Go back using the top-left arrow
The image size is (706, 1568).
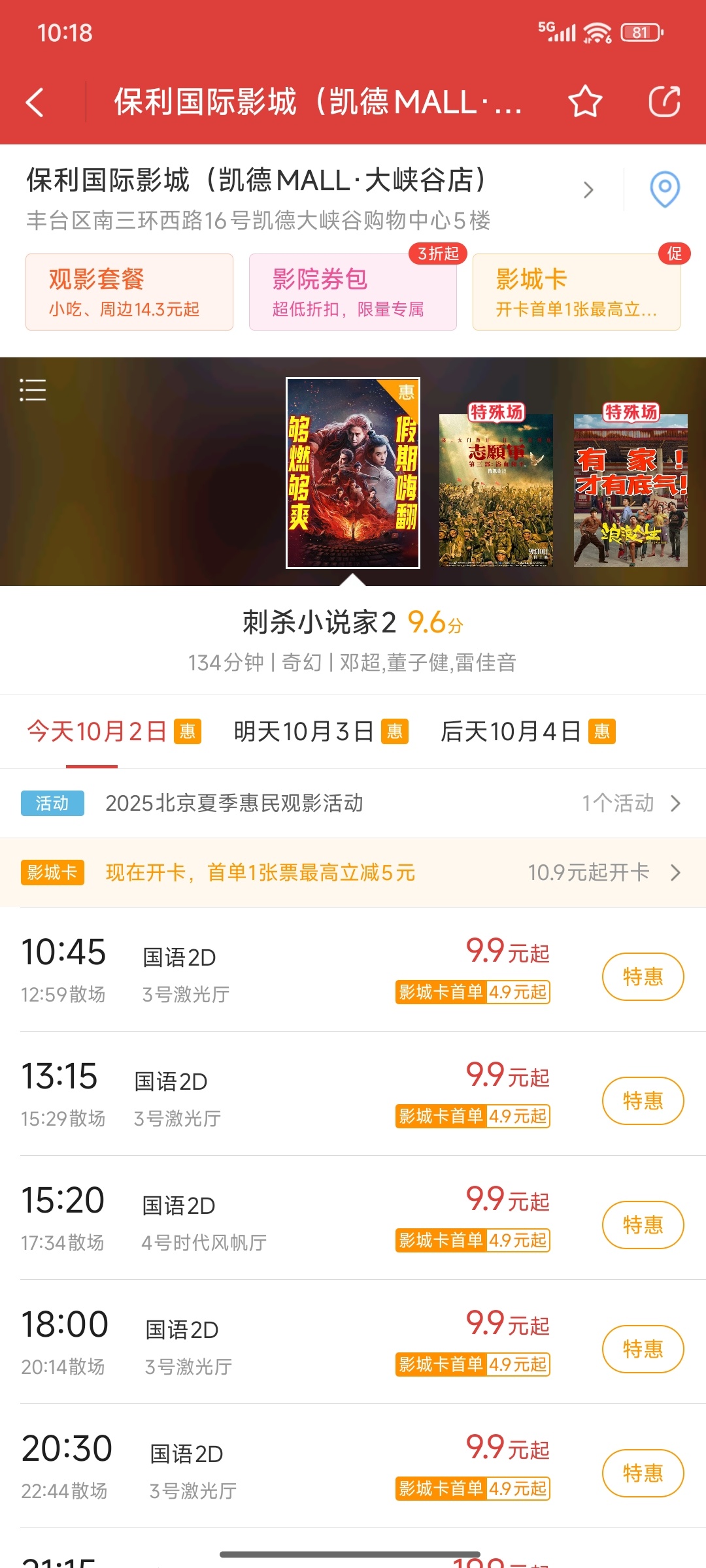click(x=35, y=103)
